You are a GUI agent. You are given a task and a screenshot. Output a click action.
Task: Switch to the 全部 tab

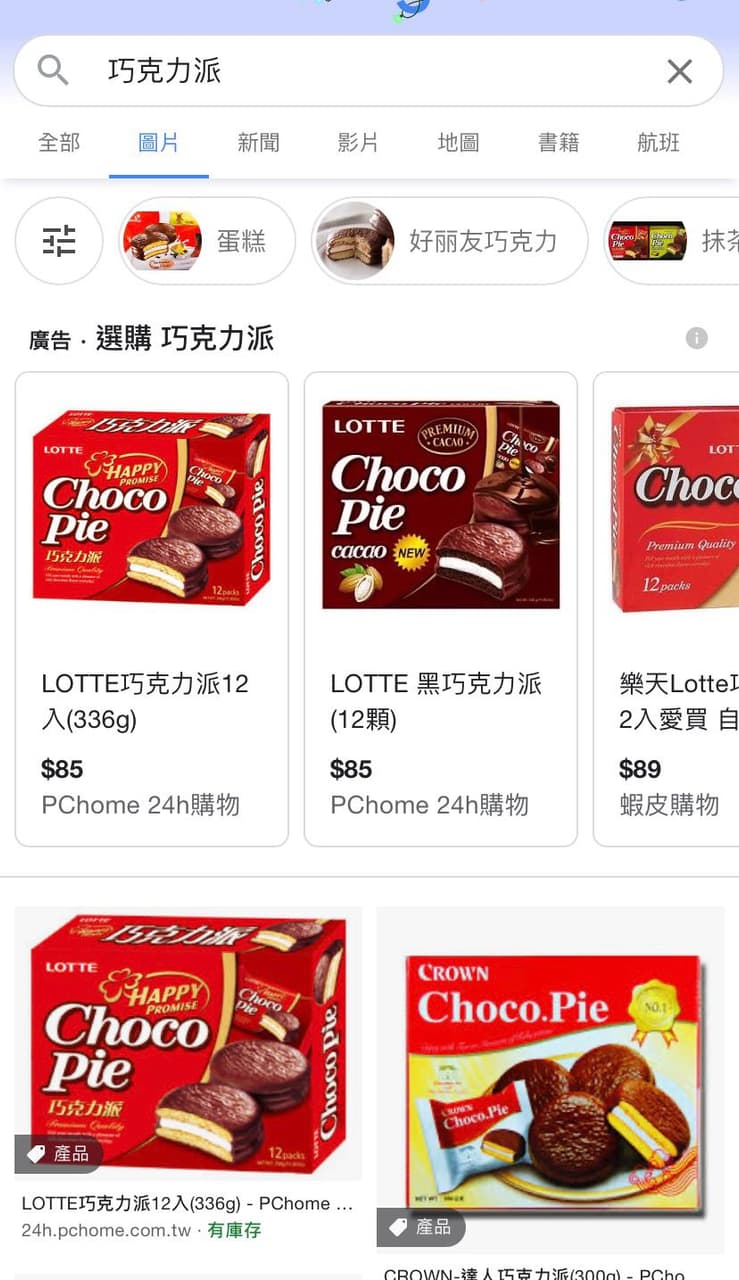tap(59, 143)
